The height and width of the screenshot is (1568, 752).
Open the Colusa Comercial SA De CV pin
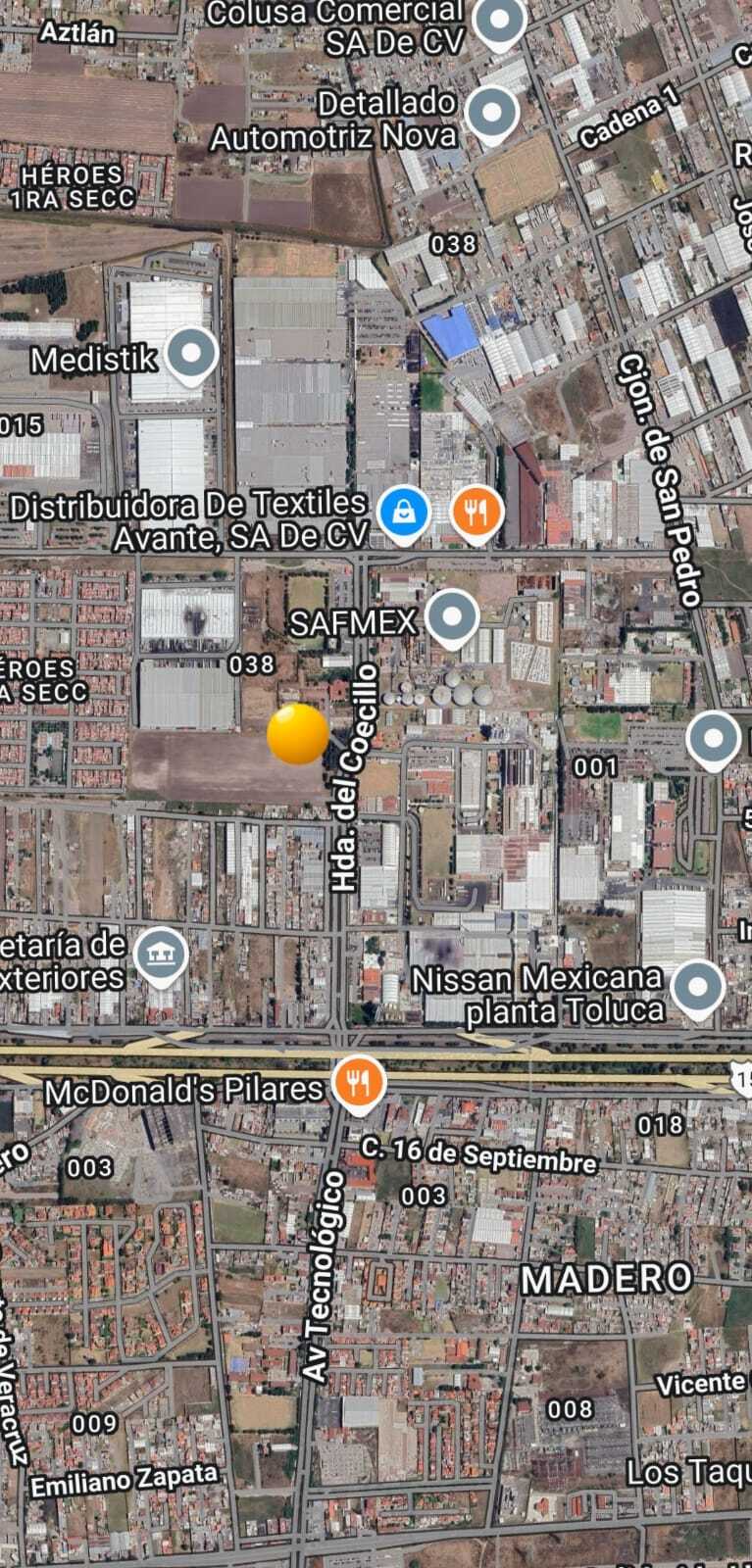tap(499, 21)
